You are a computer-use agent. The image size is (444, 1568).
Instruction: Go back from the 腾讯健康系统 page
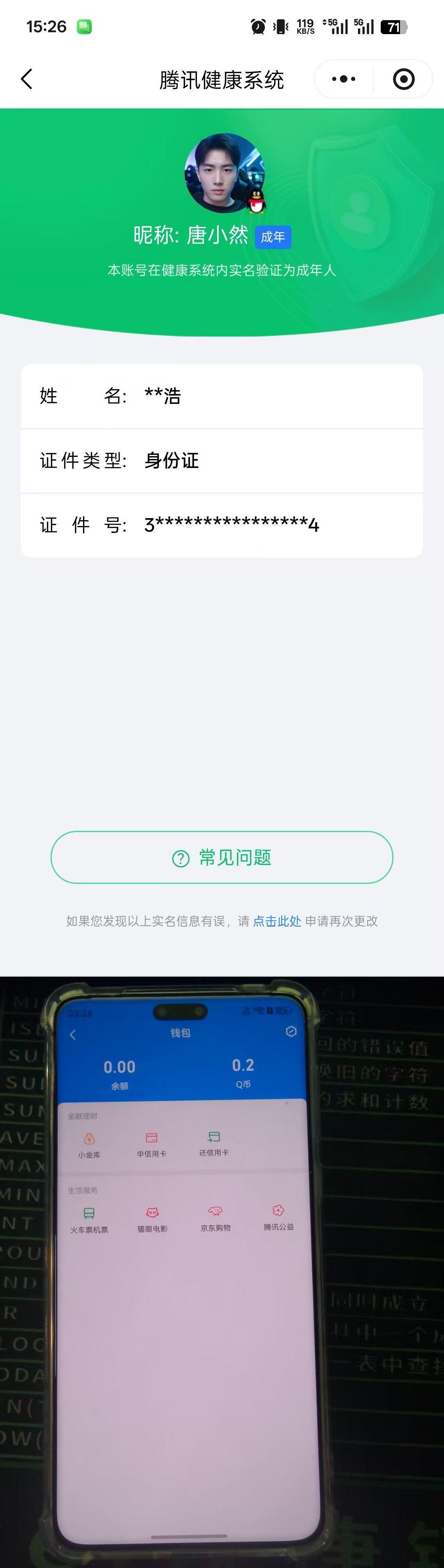[27, 79]
